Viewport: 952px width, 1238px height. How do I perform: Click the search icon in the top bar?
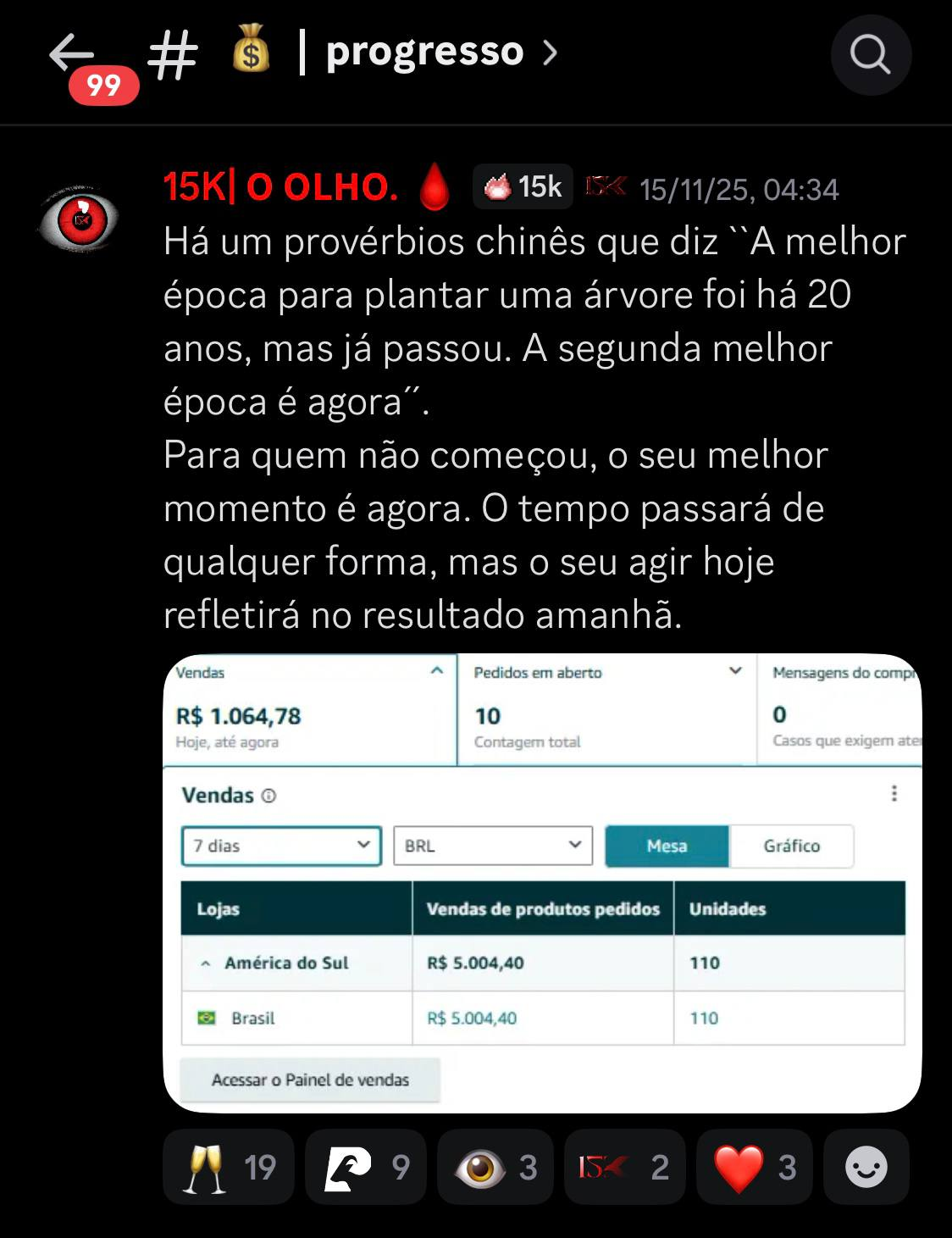coord(872,54)
